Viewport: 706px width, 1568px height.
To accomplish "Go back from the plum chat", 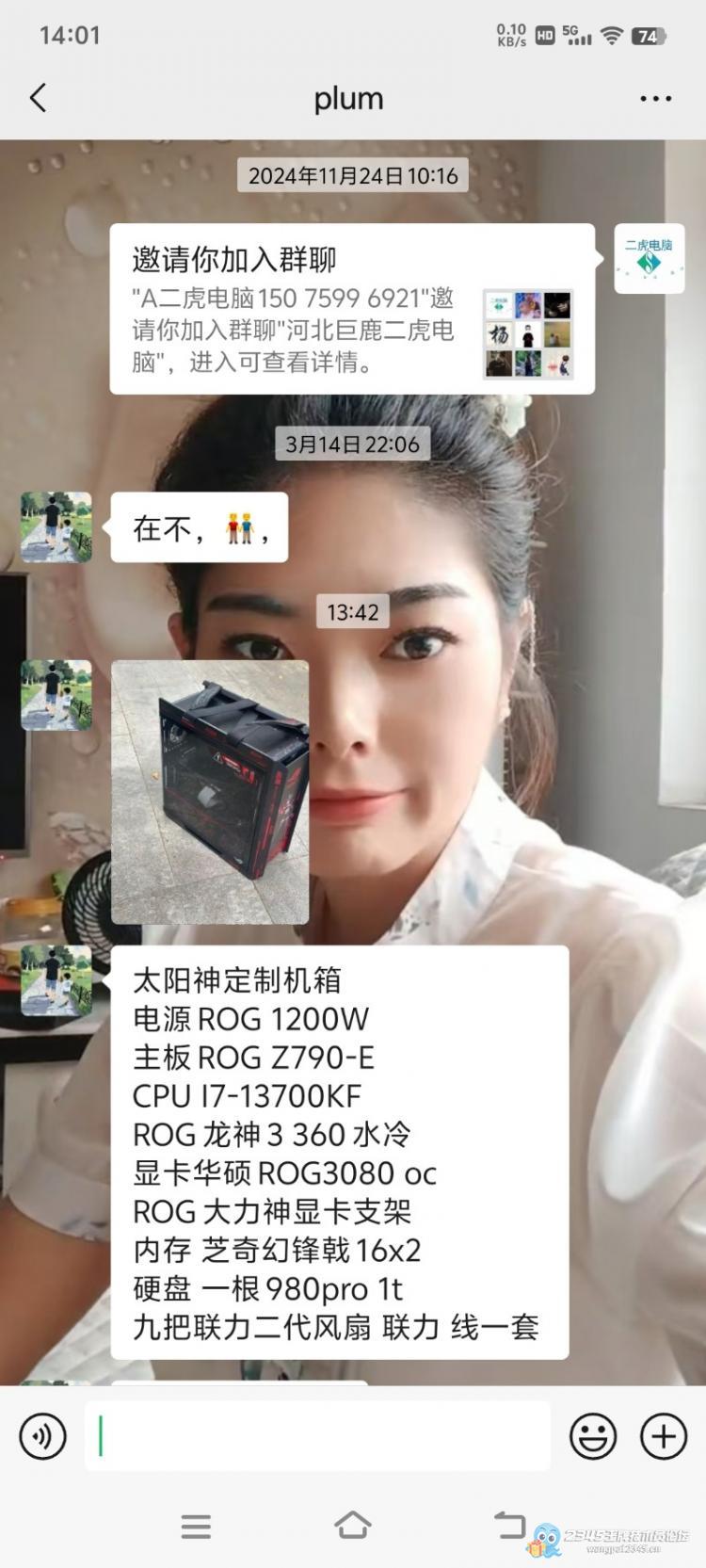I will (x=38, y=98).
